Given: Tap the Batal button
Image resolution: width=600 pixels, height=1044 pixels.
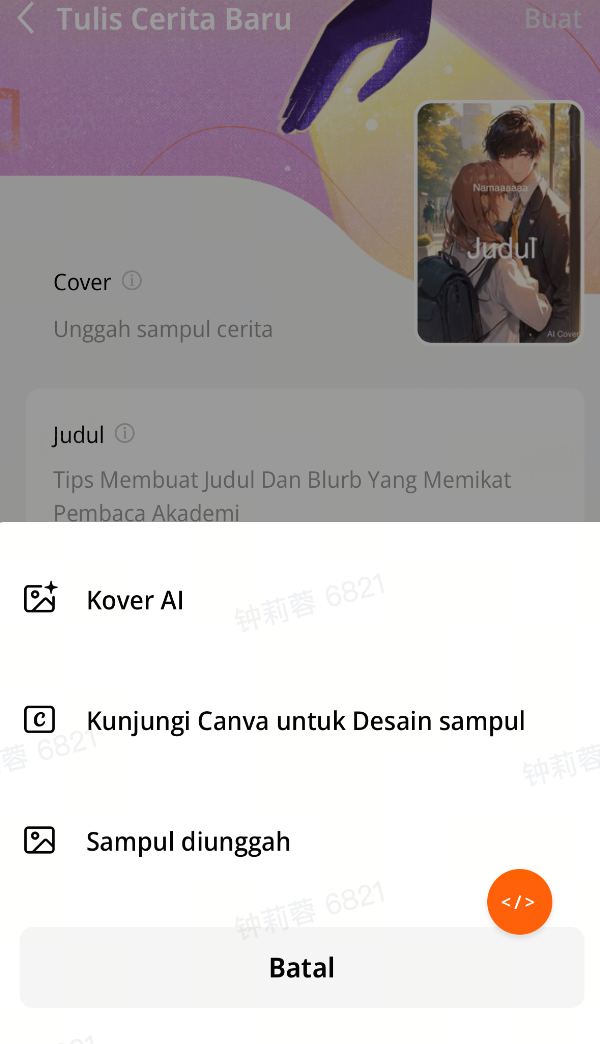Looking at the screenshot, I should (301, 967).
